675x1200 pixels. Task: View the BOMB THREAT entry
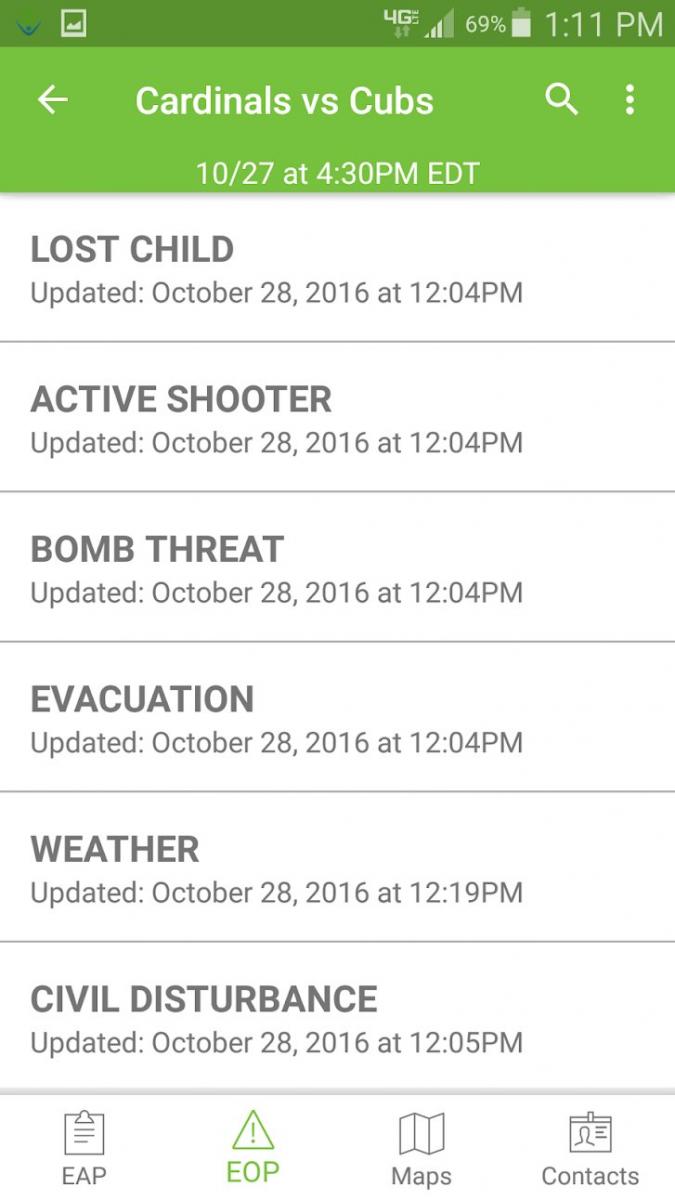point(337,567)
